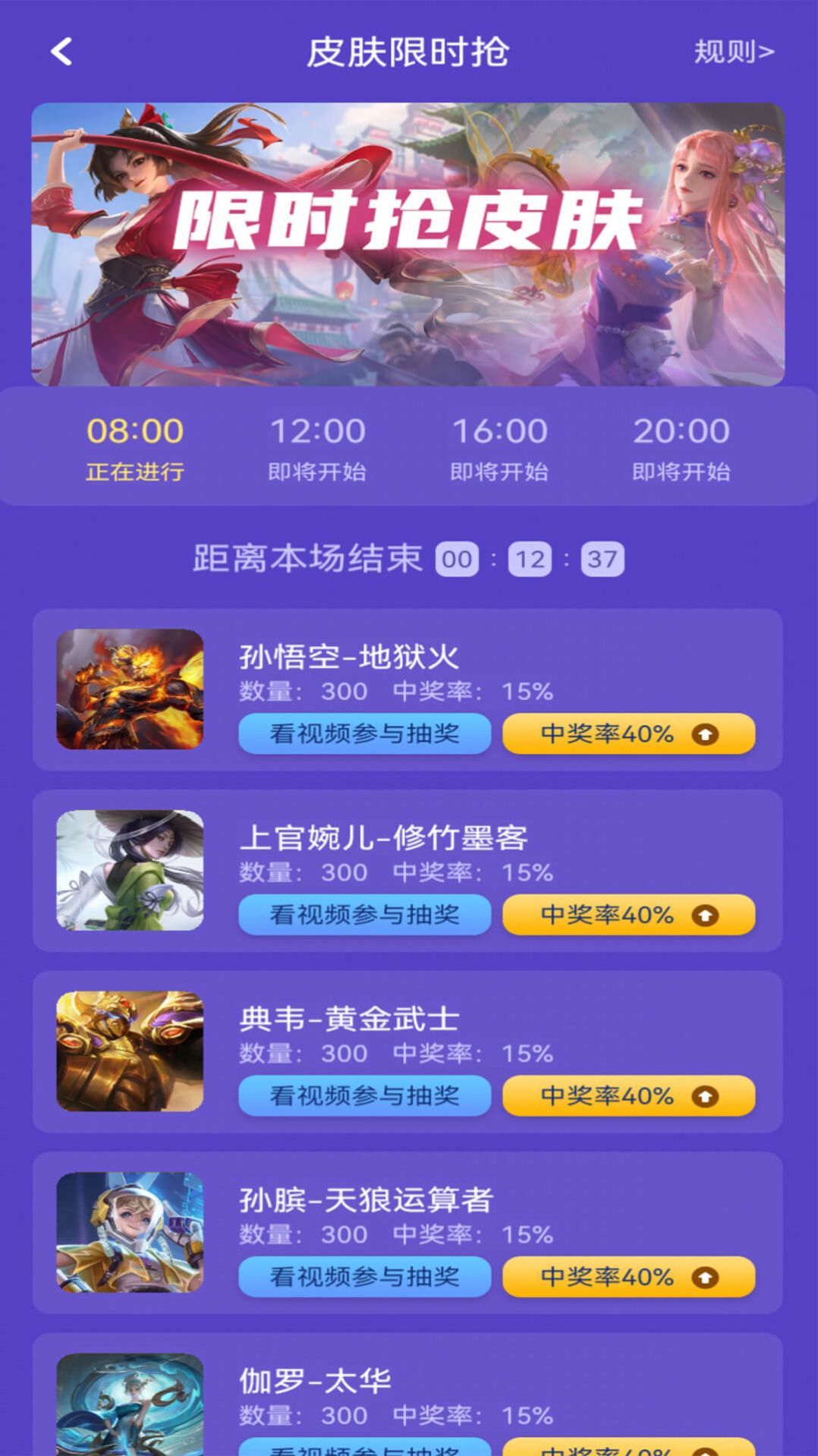Open the 孙膑-天狼运算者 skin image
This screenshot has height=1456, width=818.
pyautogui.click(x=130, y=1232)
